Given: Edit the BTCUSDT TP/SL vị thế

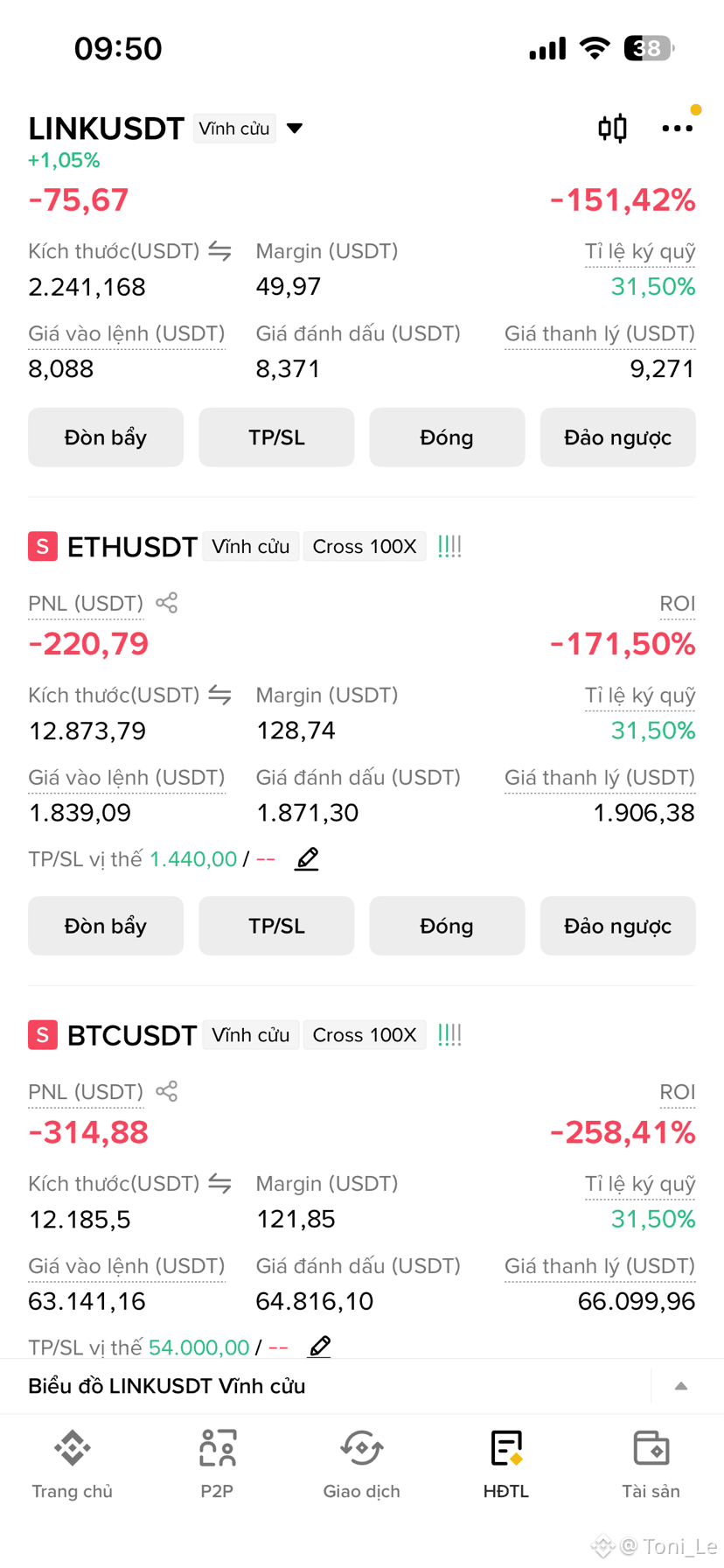Looking at the screenshot, I should [320, 1347].
